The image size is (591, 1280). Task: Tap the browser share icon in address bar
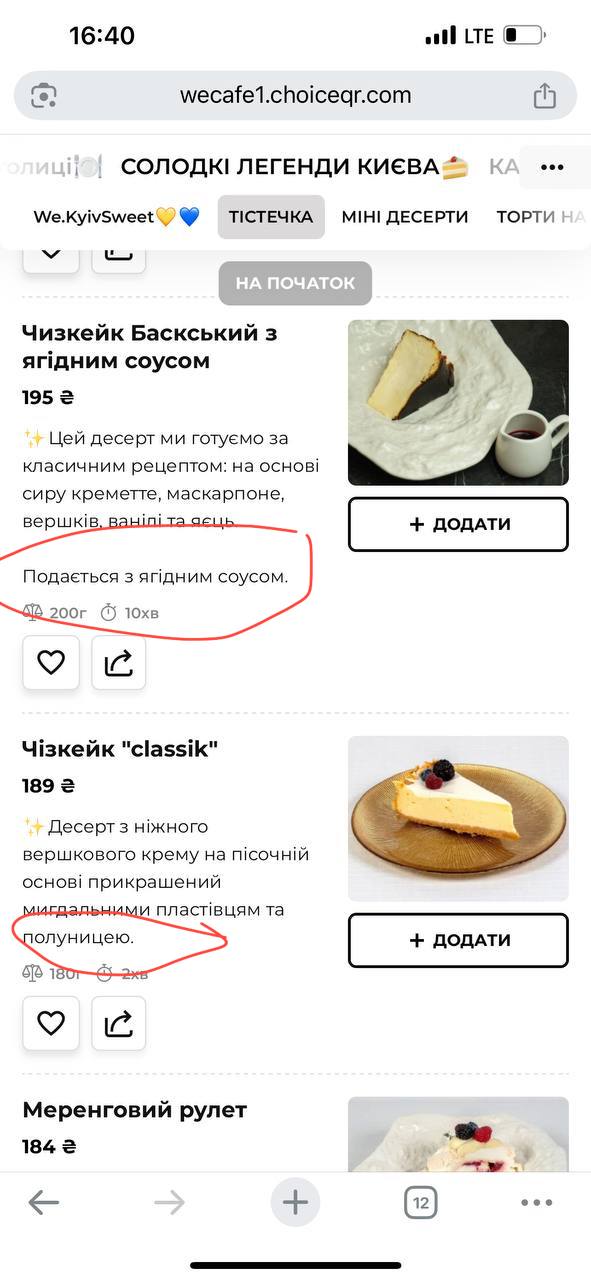(544, 96)
